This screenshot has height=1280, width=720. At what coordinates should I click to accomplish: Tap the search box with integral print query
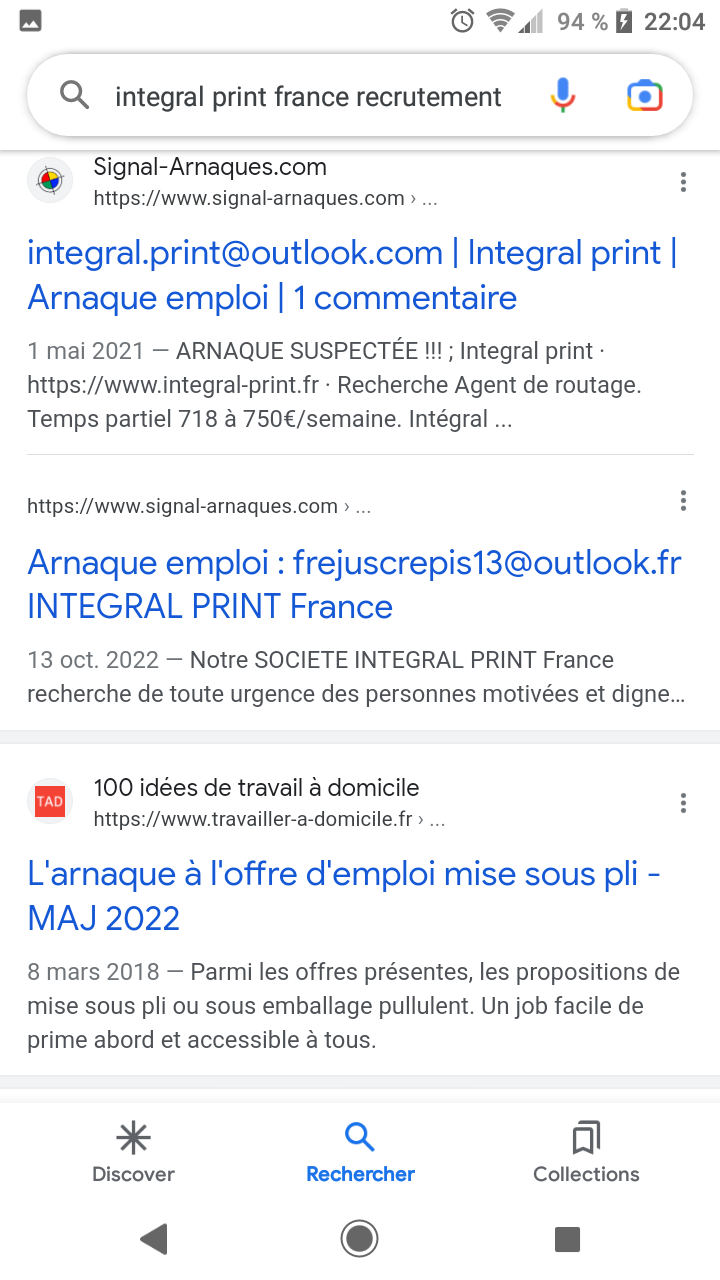click(x=308, y=97)
